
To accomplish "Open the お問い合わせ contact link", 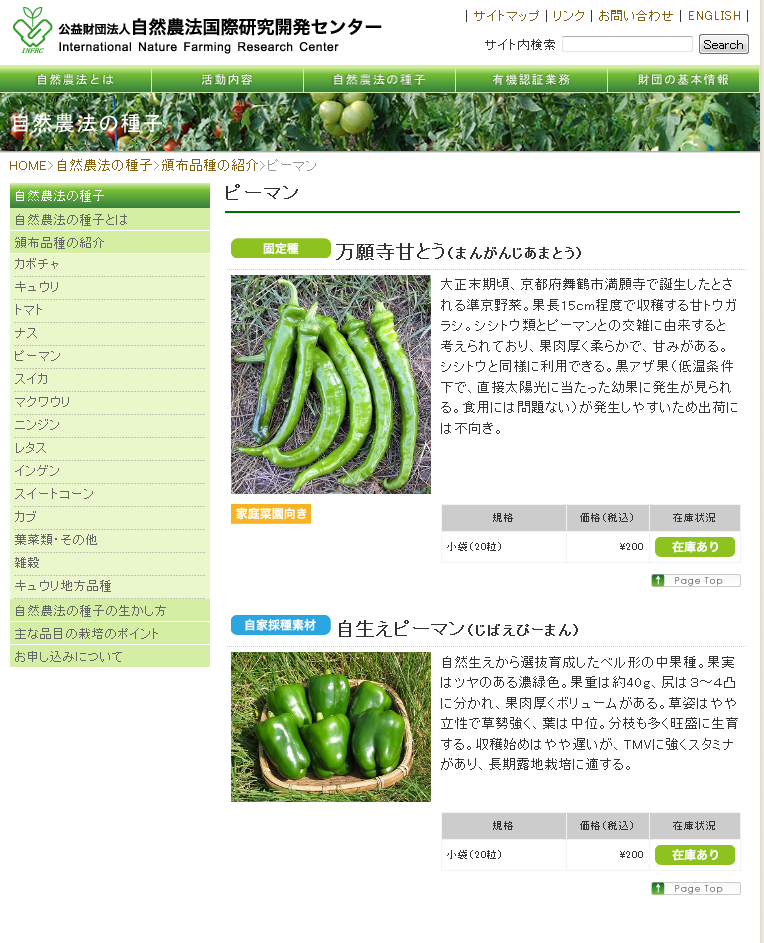I will 635,16.
